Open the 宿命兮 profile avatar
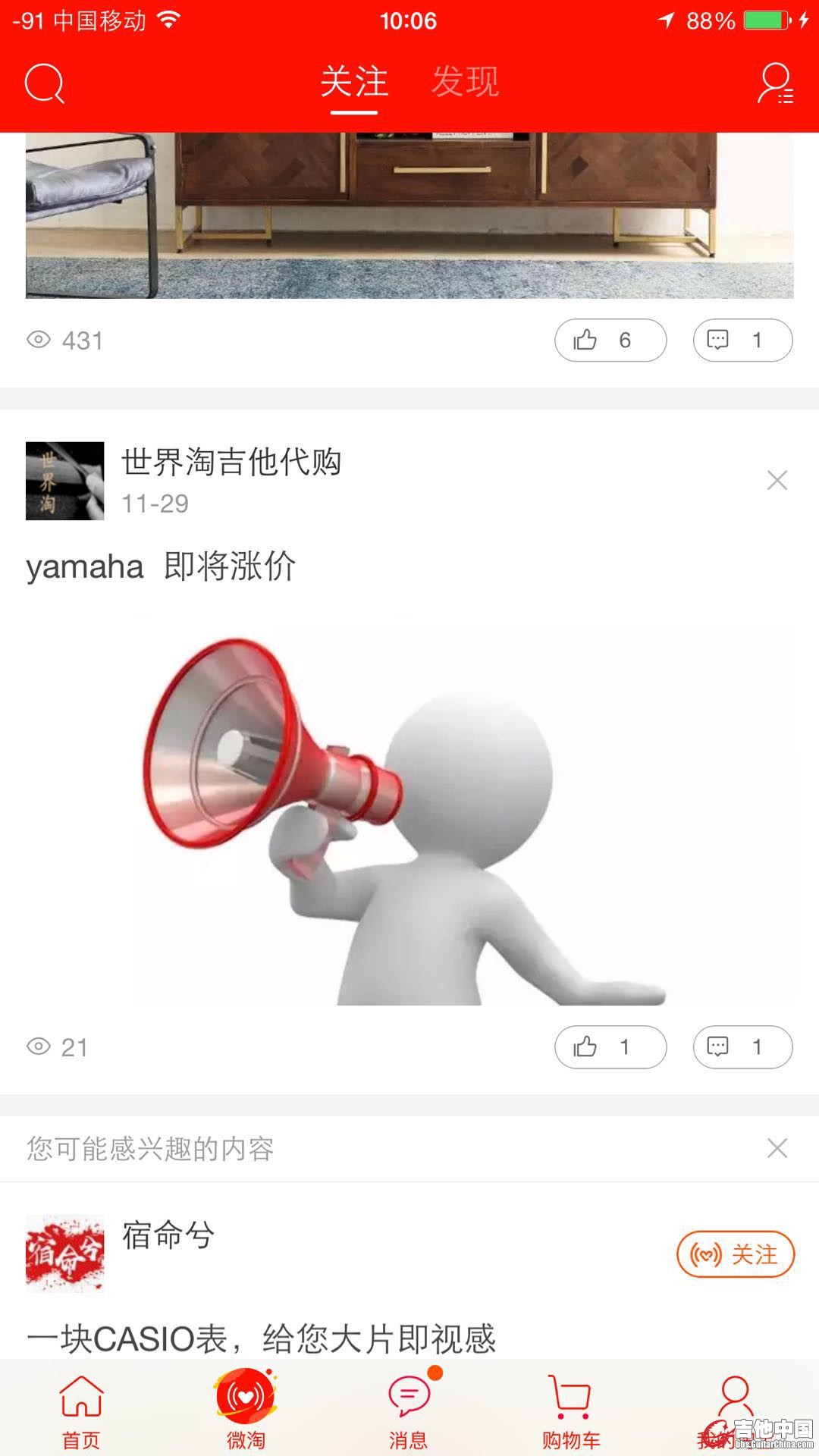Screen dimensions: 819x1456 coord(64,1254)
